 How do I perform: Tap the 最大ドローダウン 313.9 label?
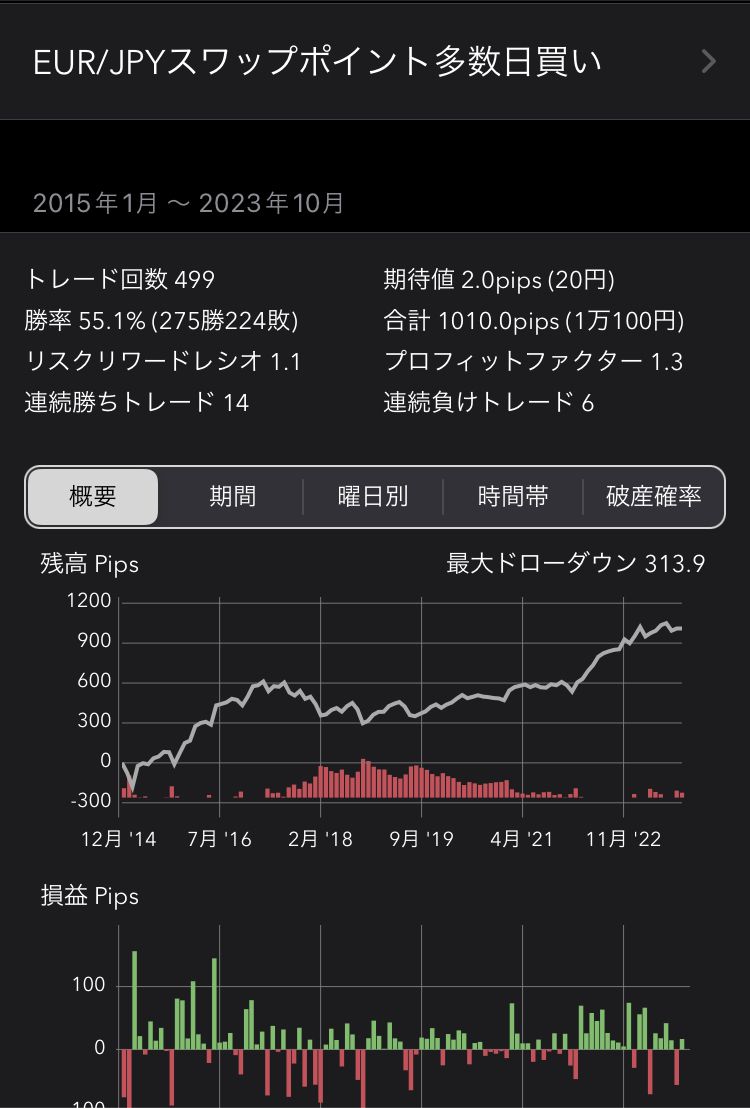[575, 564]
